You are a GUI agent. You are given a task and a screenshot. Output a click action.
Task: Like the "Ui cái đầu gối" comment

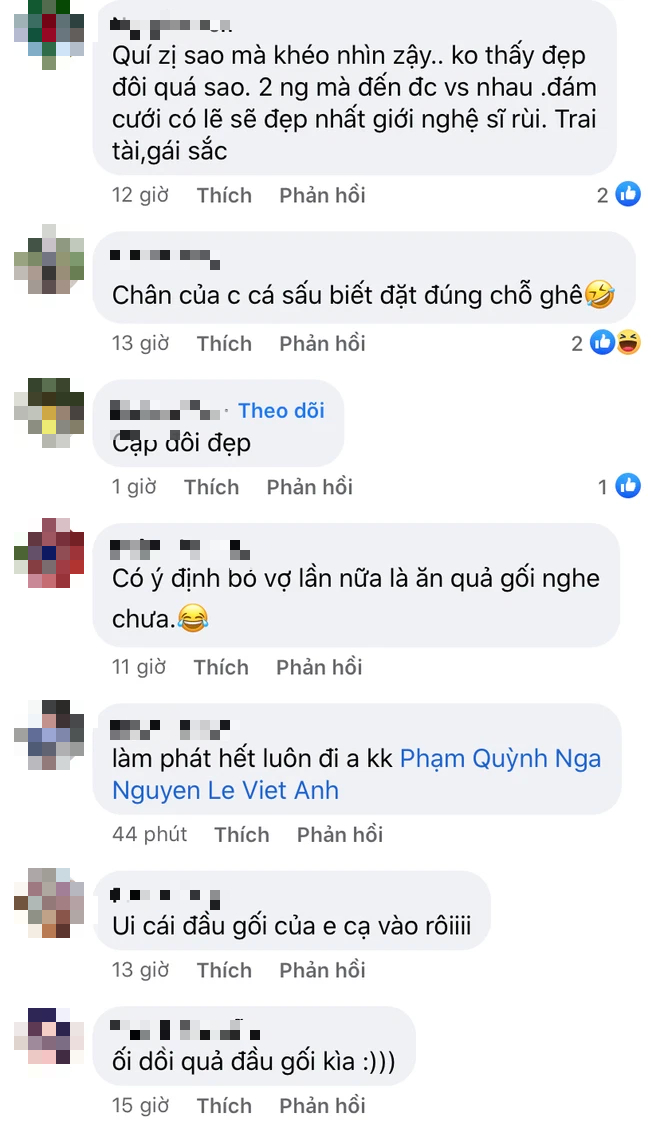[224, 970]
